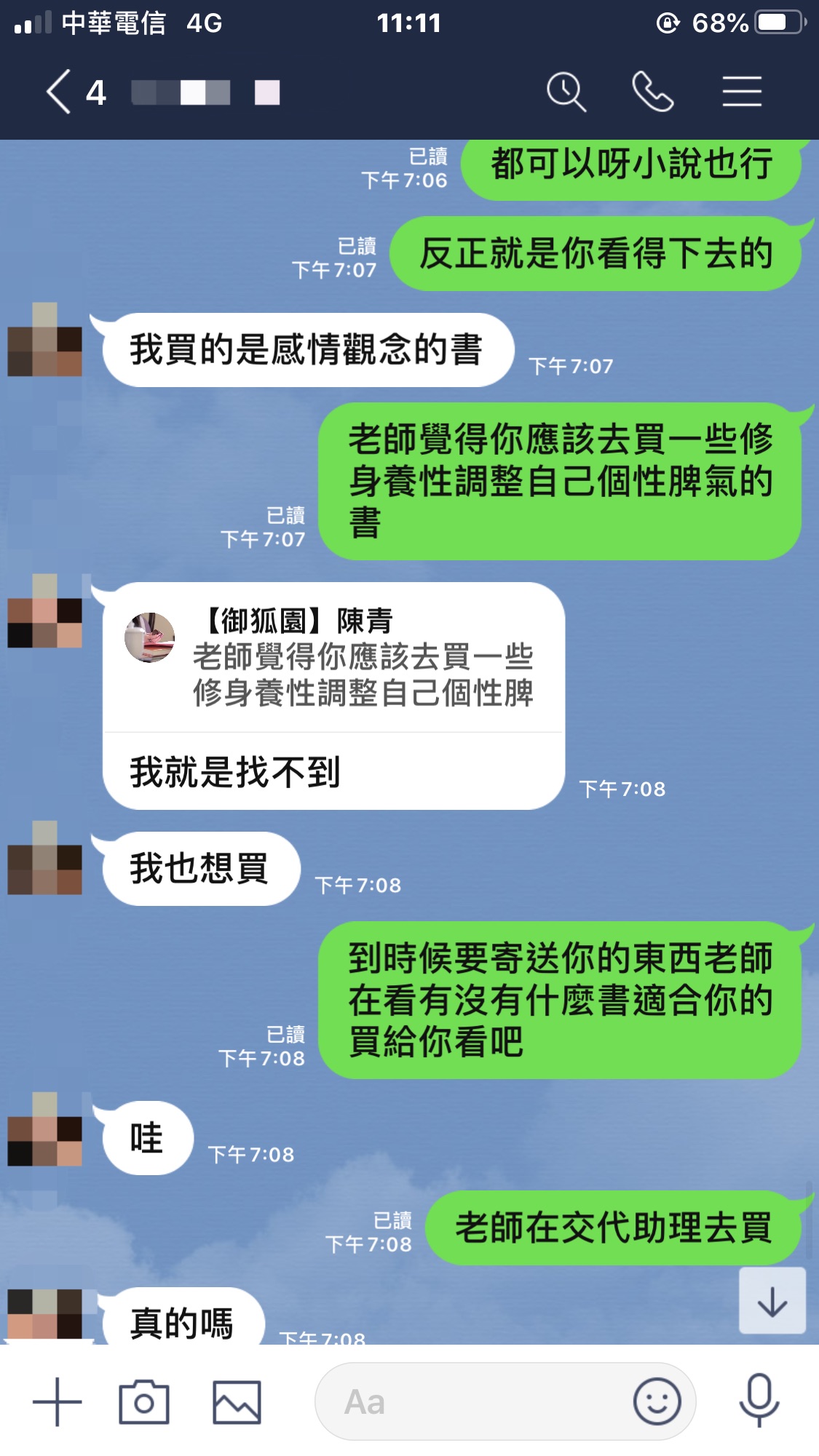This screenshot has height=1456, width=819.
Task: Record a voice message
Action: (759, 1401)
